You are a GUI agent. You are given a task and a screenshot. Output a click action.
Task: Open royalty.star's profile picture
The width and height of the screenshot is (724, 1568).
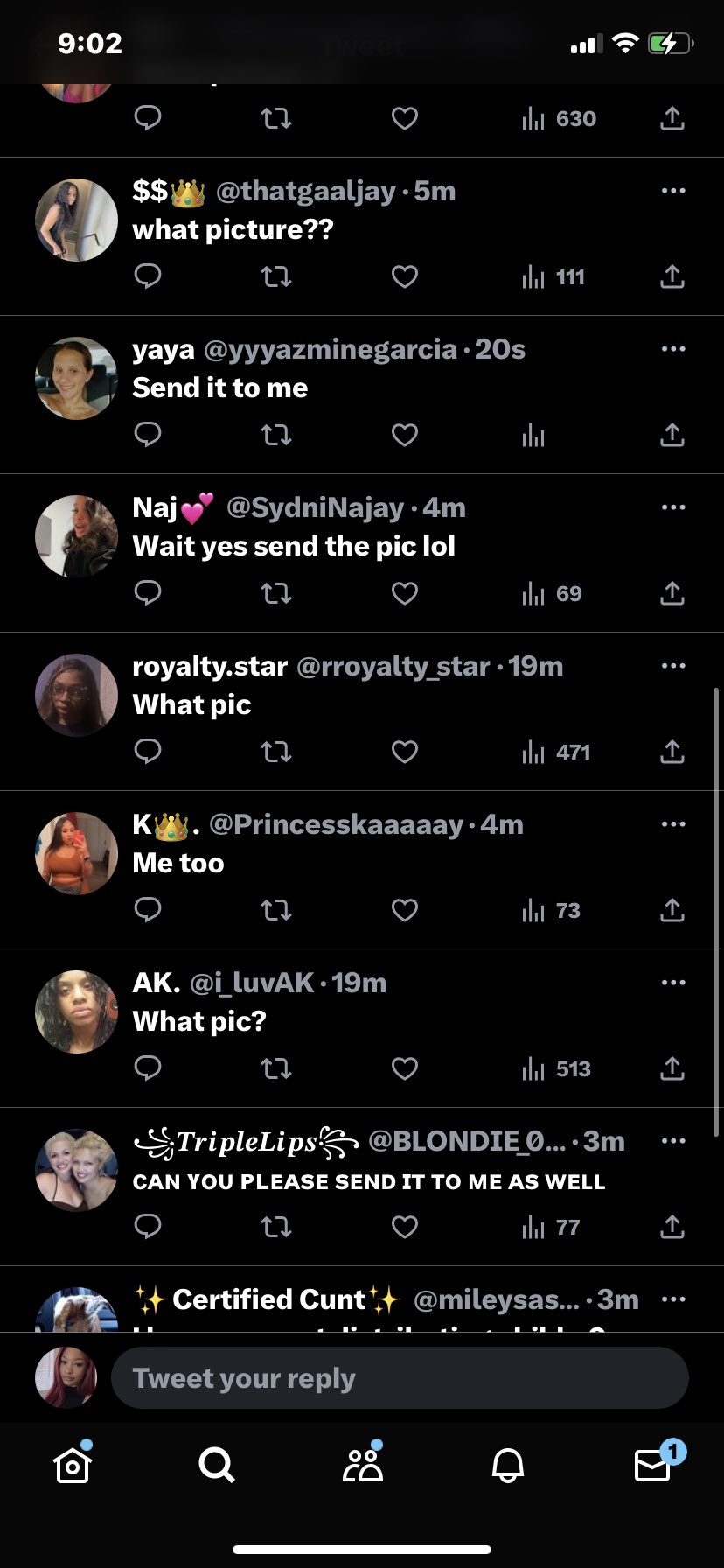click(76, 696)
